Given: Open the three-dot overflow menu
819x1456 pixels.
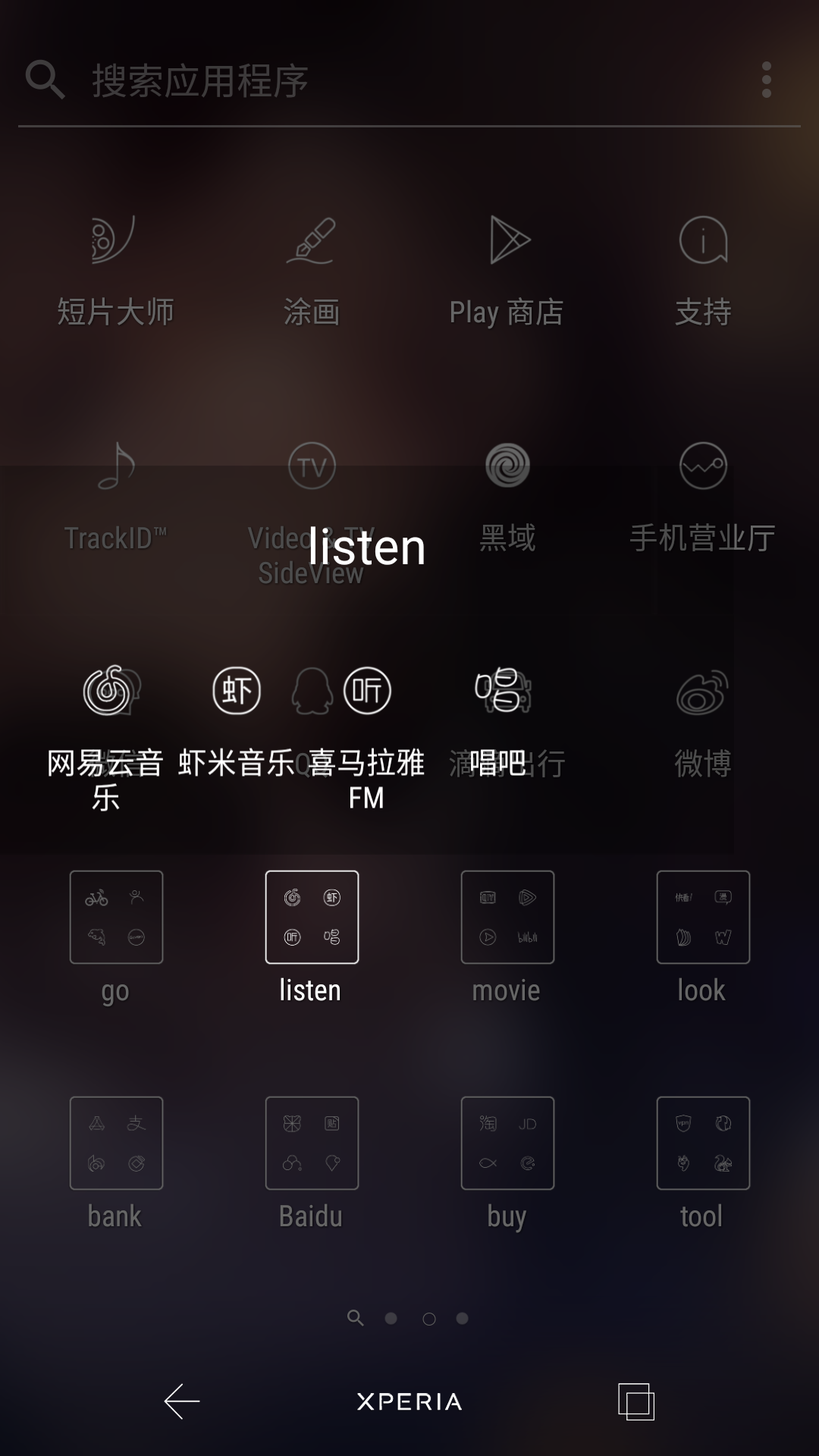Looking at the screenshot, I should [767, 80].
